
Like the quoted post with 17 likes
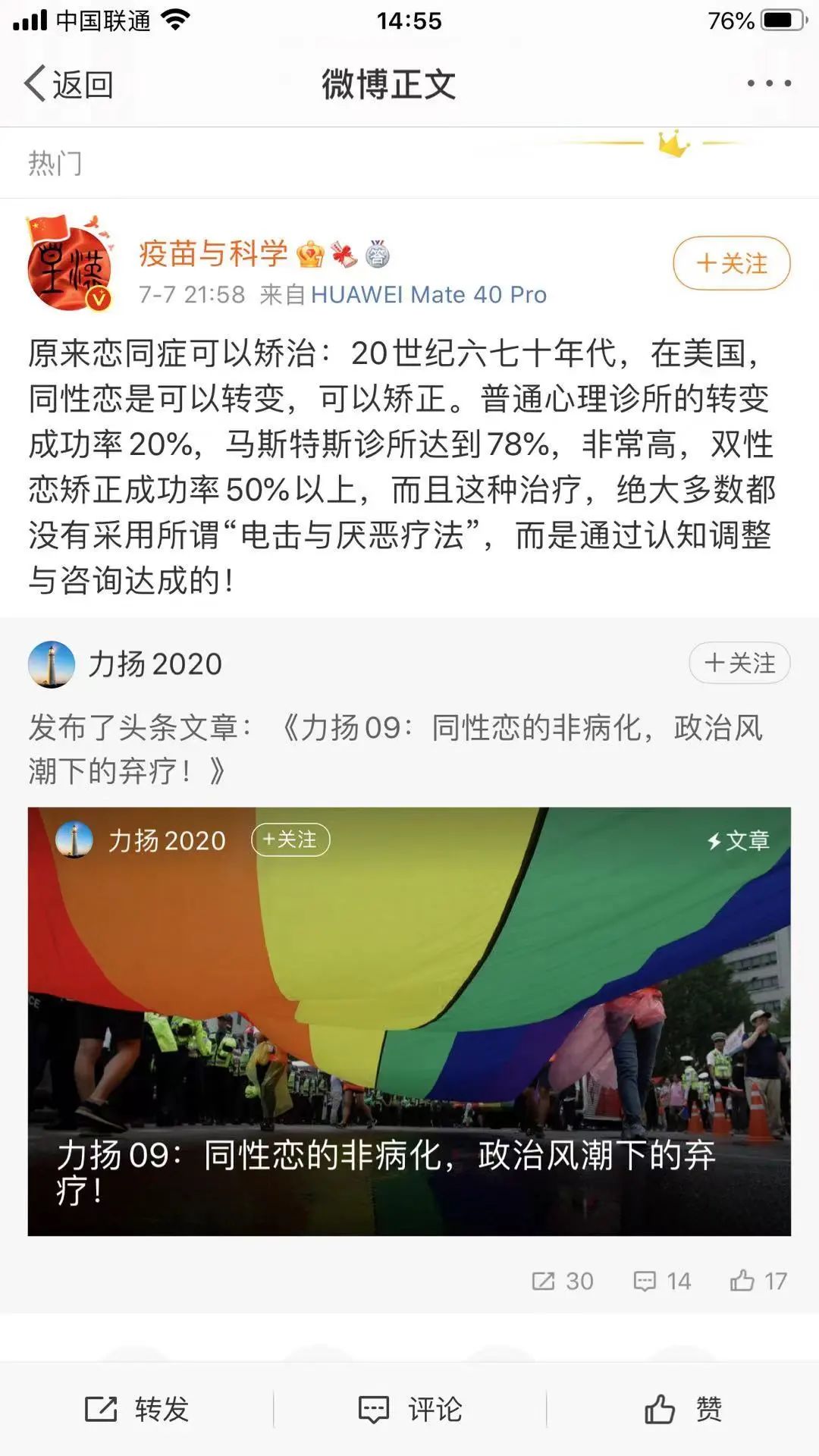coord(758,1281)
